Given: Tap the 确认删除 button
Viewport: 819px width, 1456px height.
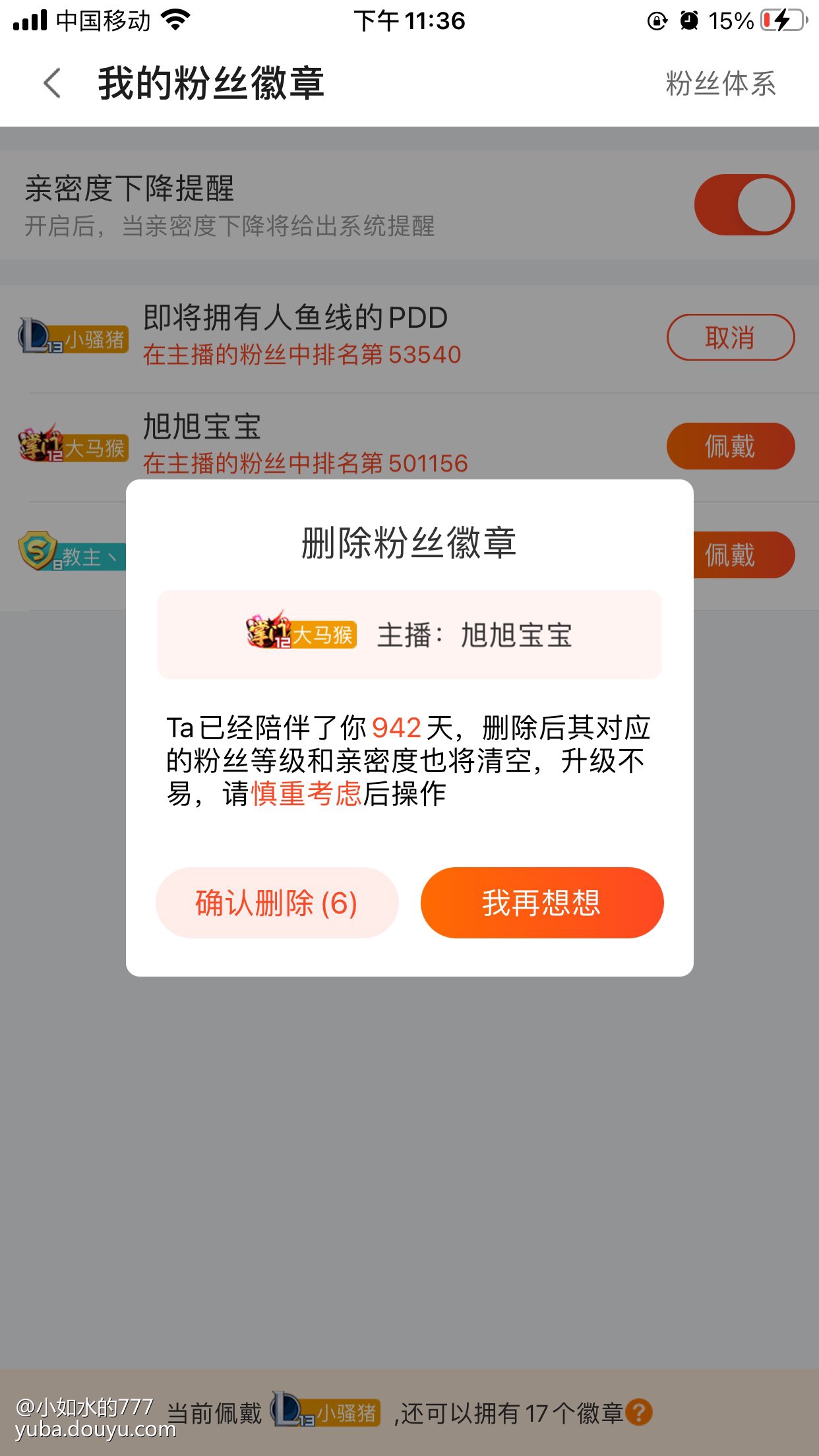Looking at the screenshot, I should click(x=277, y=903).
